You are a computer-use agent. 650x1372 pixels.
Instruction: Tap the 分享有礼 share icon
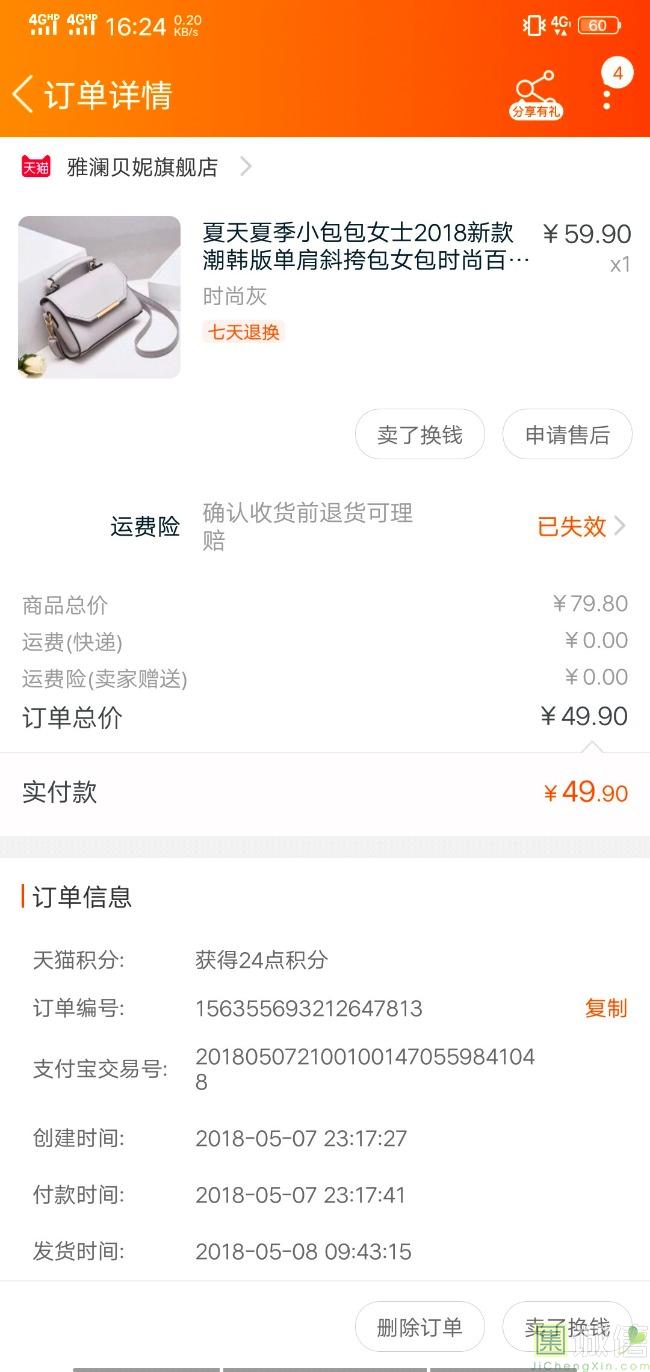coord(535,94)
